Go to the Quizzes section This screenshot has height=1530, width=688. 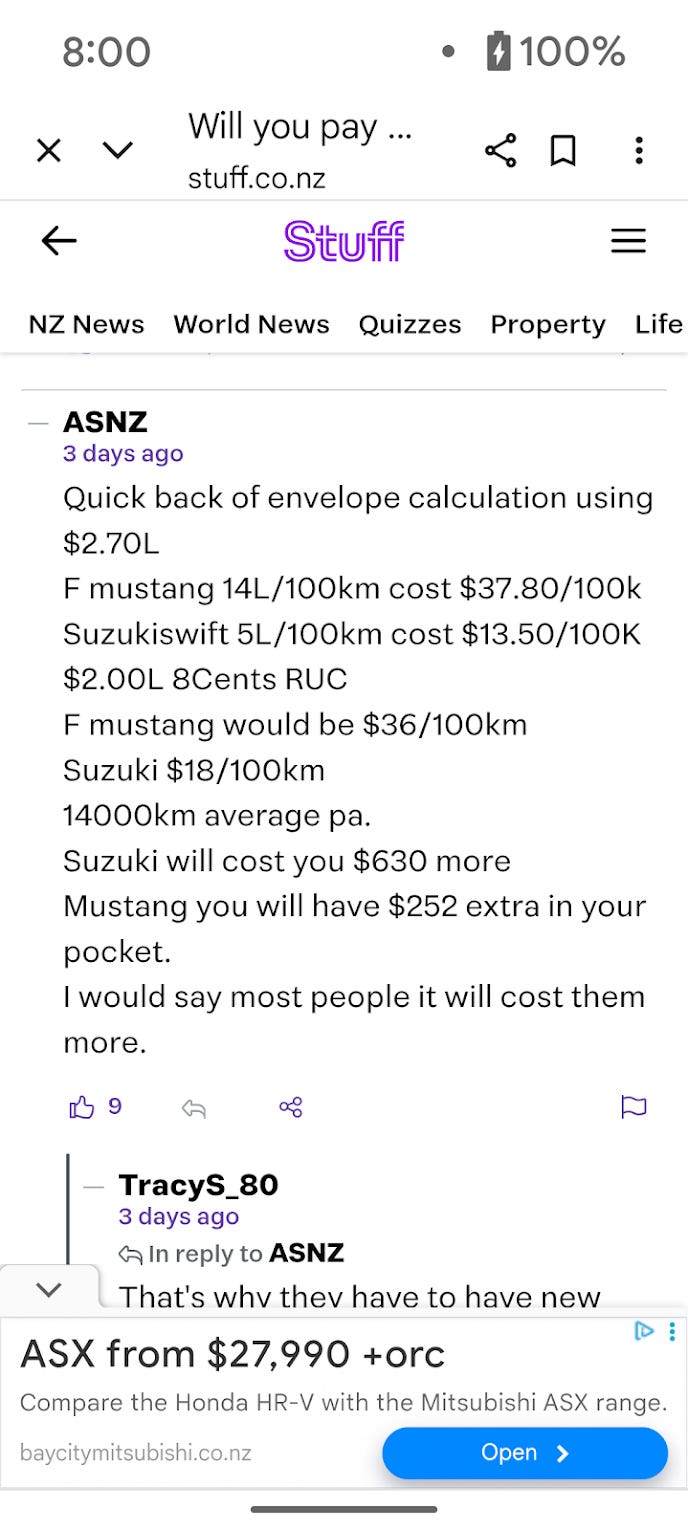tap(410, 325)
